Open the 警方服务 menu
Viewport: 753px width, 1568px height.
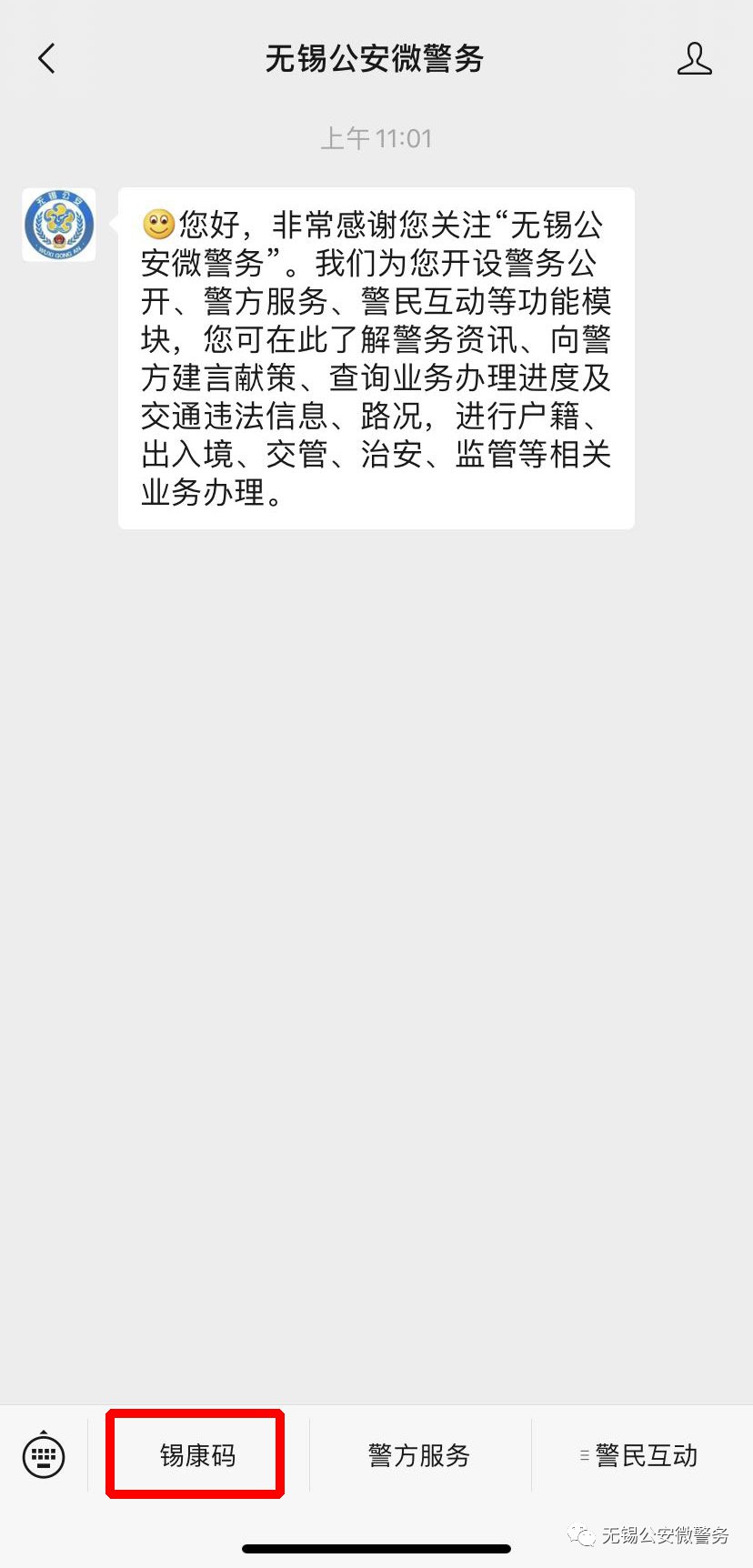click(419, 1455)
